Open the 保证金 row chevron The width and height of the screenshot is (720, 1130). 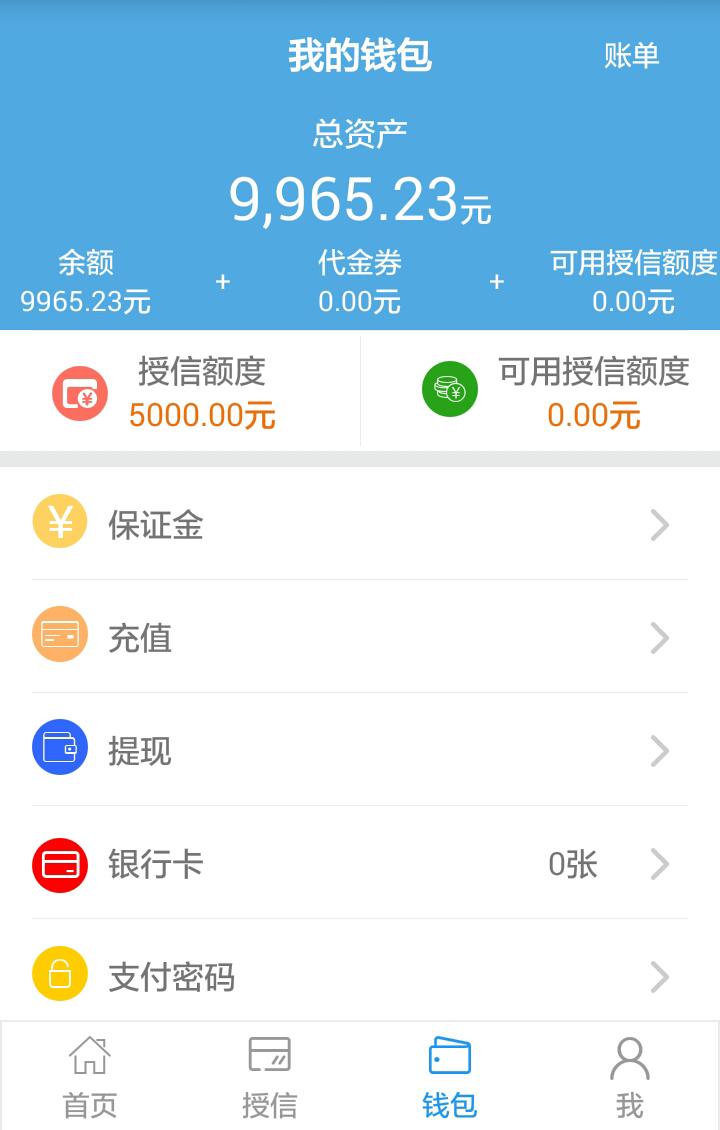pos(659,524)
